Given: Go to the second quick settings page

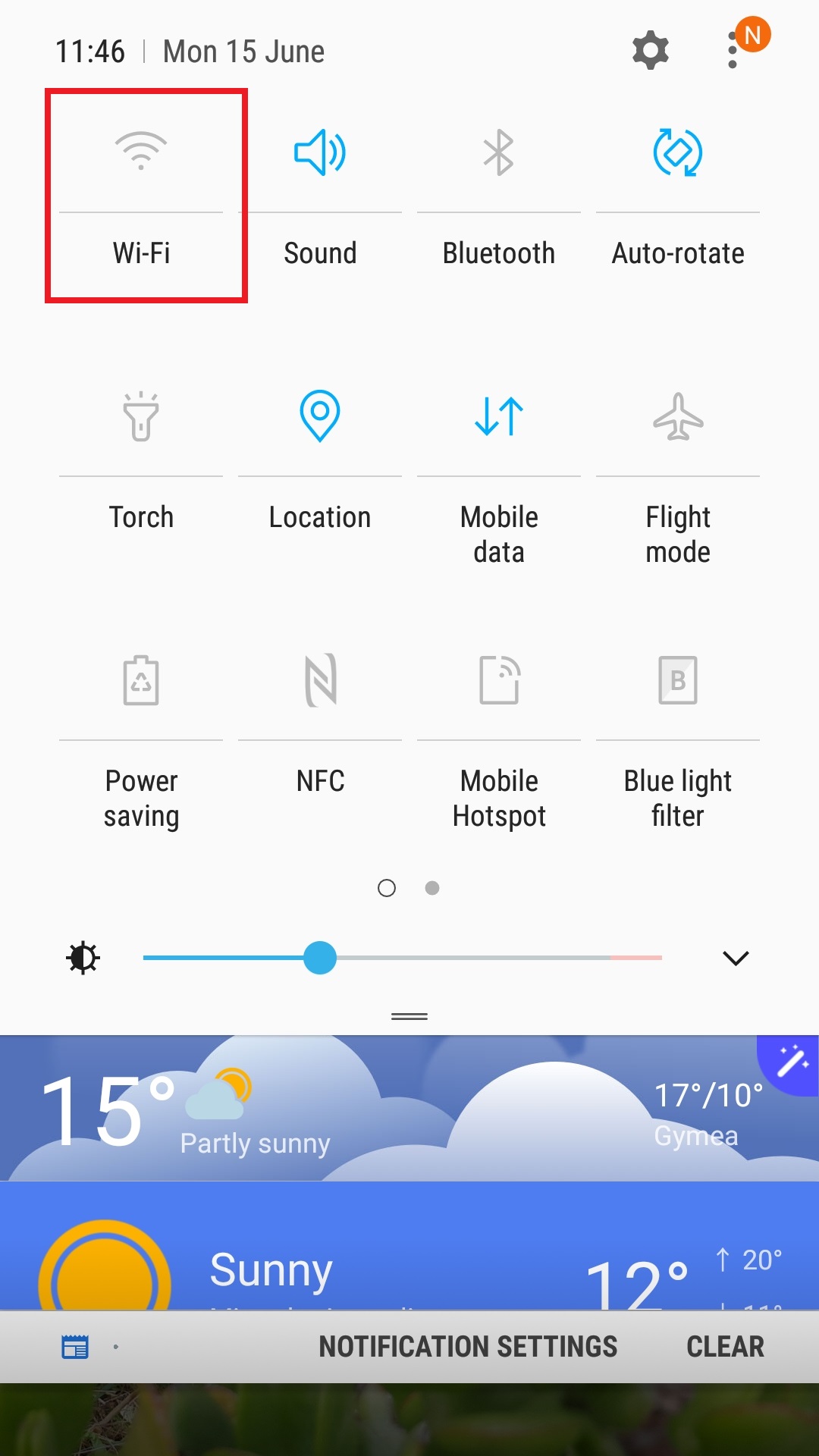Looking at the screenshot, I should click(432, 888).
